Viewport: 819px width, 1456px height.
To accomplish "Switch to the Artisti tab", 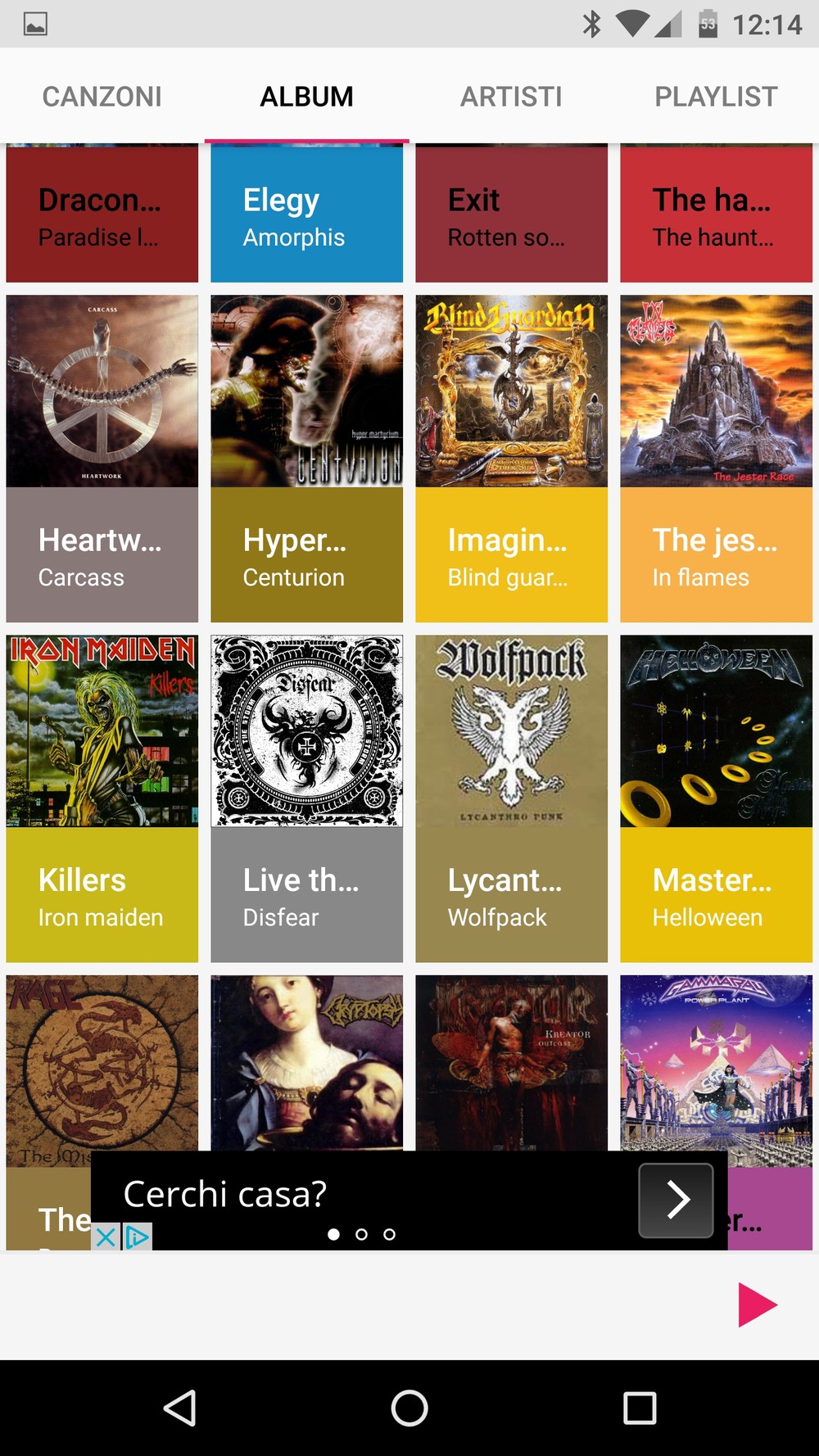I will [511, 97].
